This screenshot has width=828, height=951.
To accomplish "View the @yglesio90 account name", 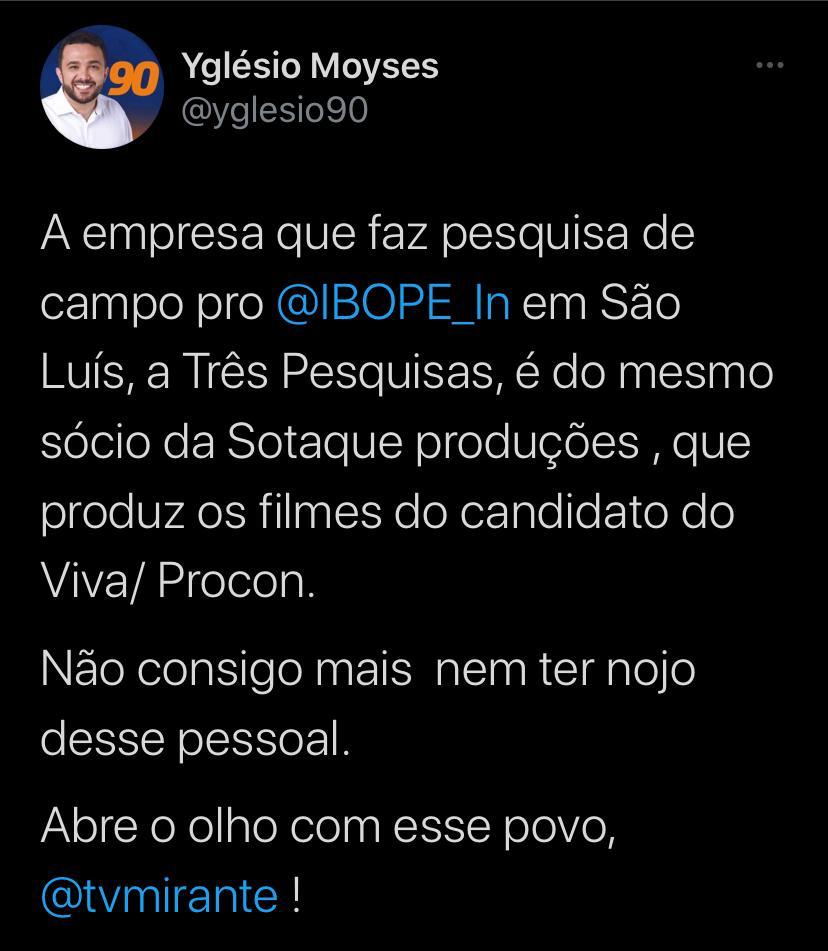I will (273, 111).
